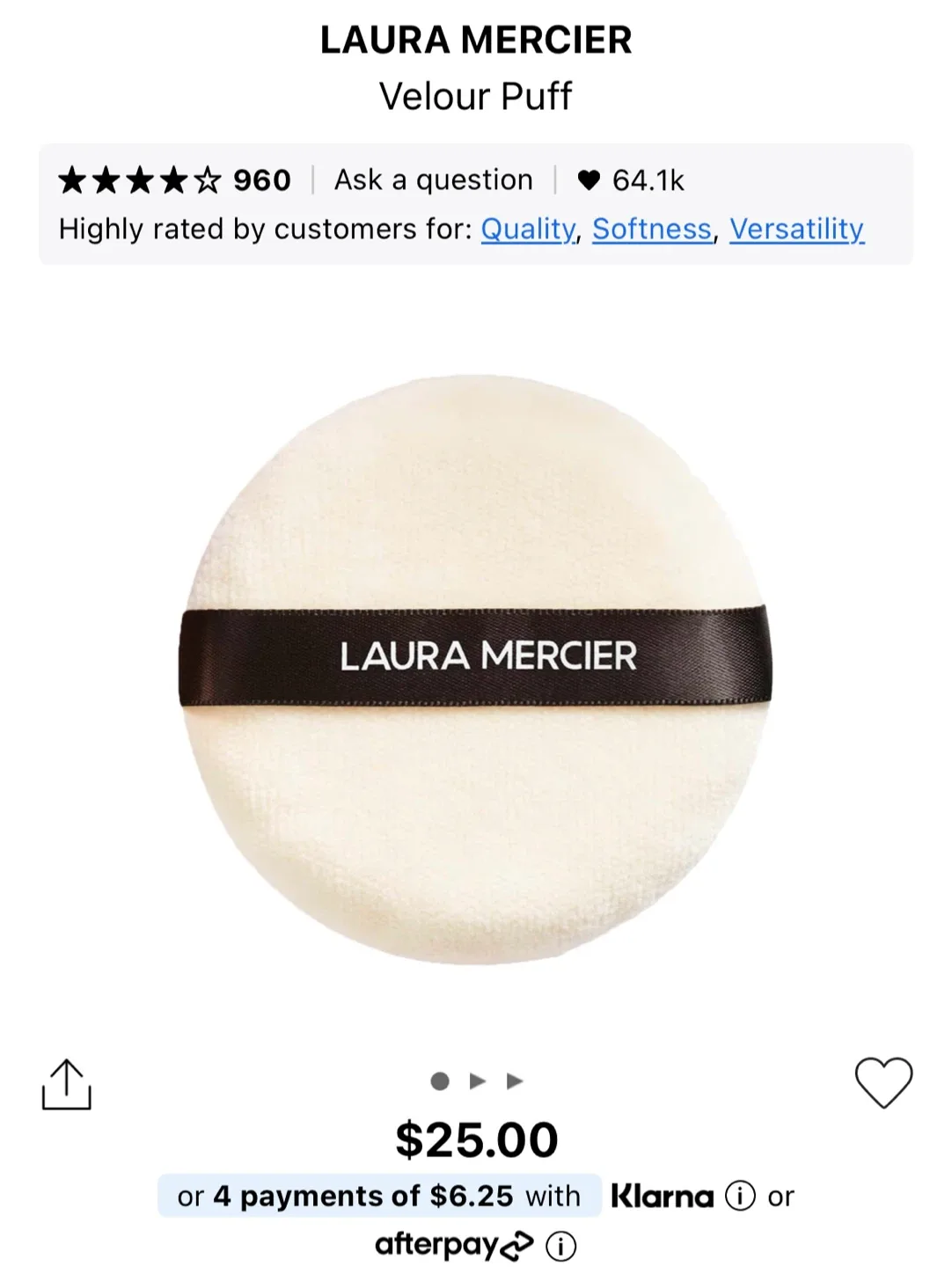The image size is (952, 1267).
Task: Click the Versatility link
Action: click(795, 228)
